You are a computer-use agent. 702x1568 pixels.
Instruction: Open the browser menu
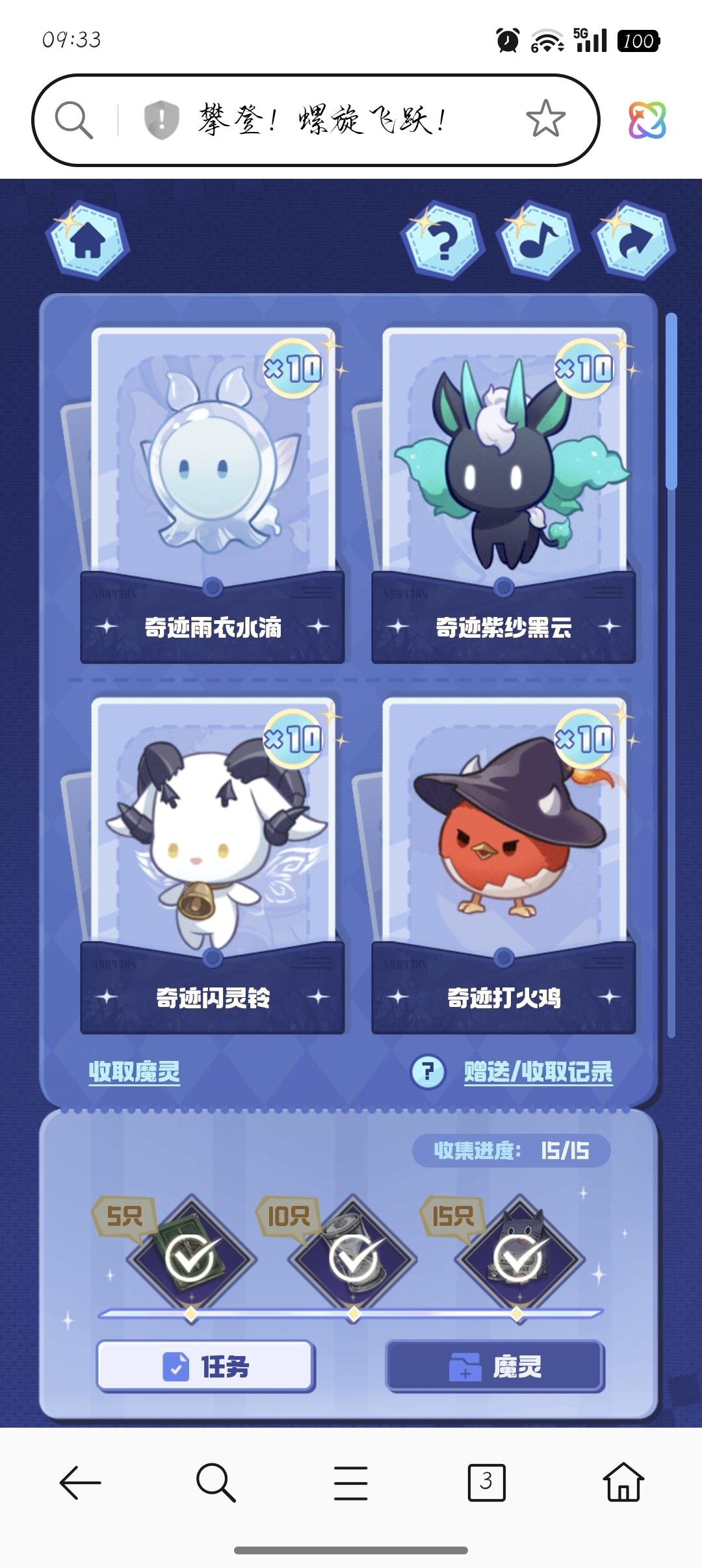coord(351,1482)
